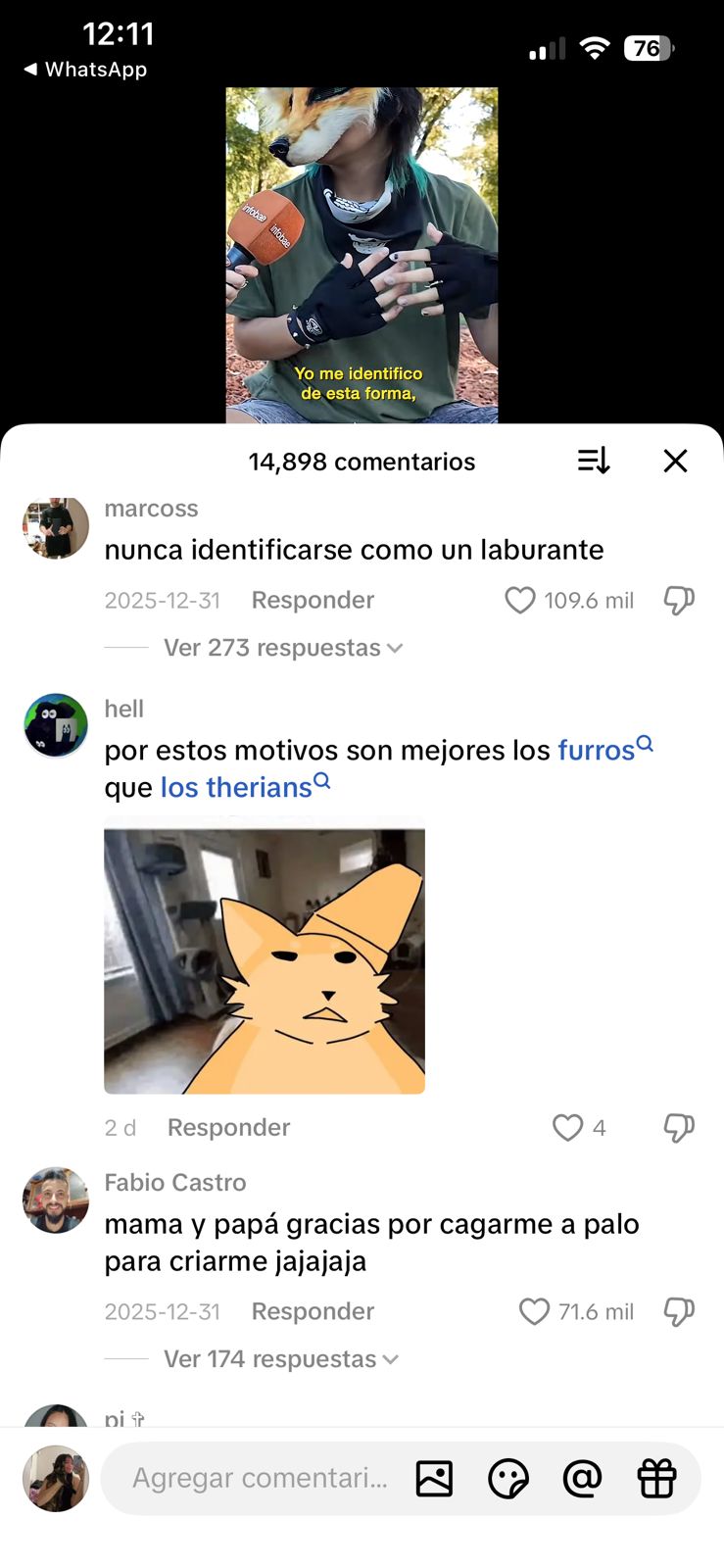The height and width of the screenshot is (1568, 724).
Task: Reply to hell's comment
Action: [x=228, y=1127]
